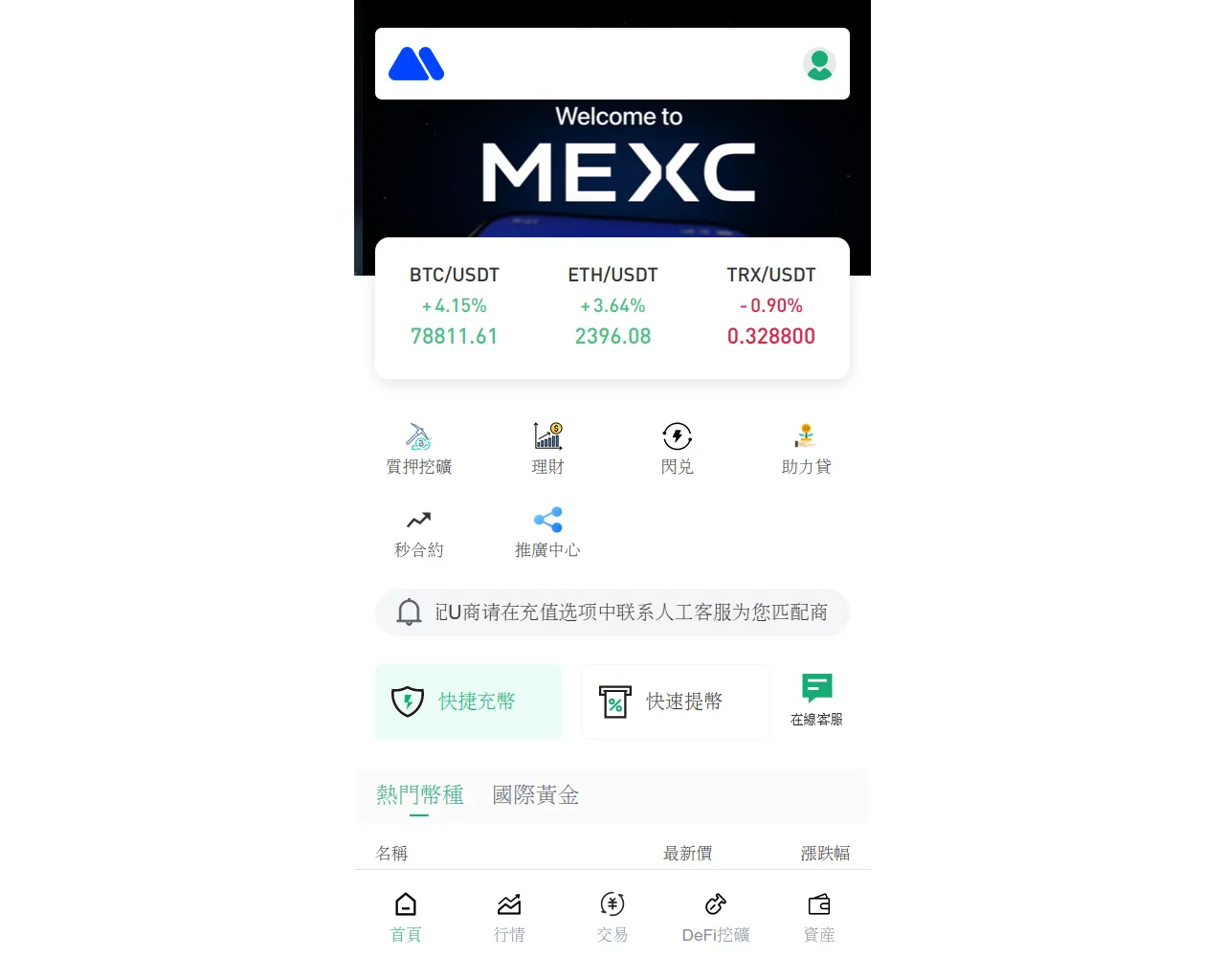
Task: Open 資産 assets tab
Action: [x=819, y=917]
